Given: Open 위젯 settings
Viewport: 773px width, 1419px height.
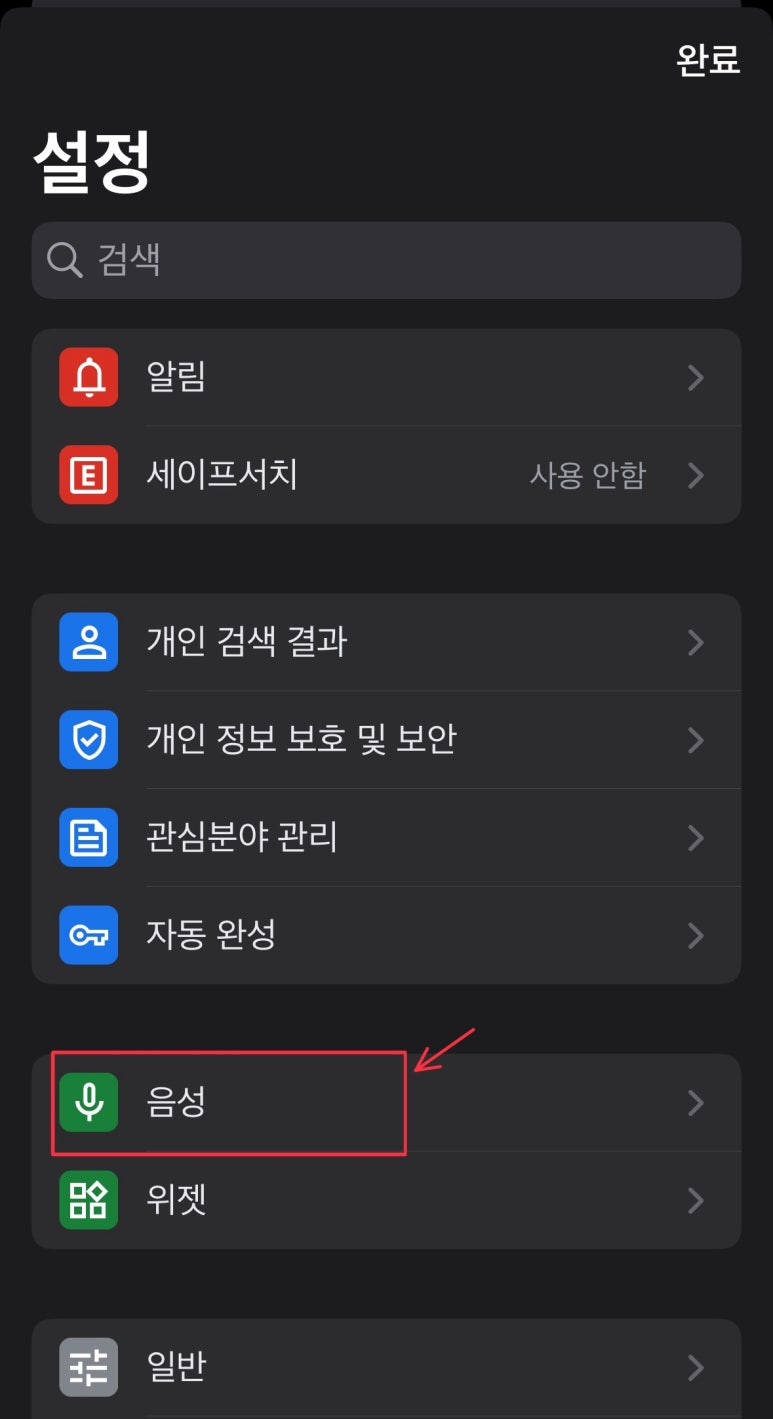Looking at the screenshot, I should [x=386, y=1200].
